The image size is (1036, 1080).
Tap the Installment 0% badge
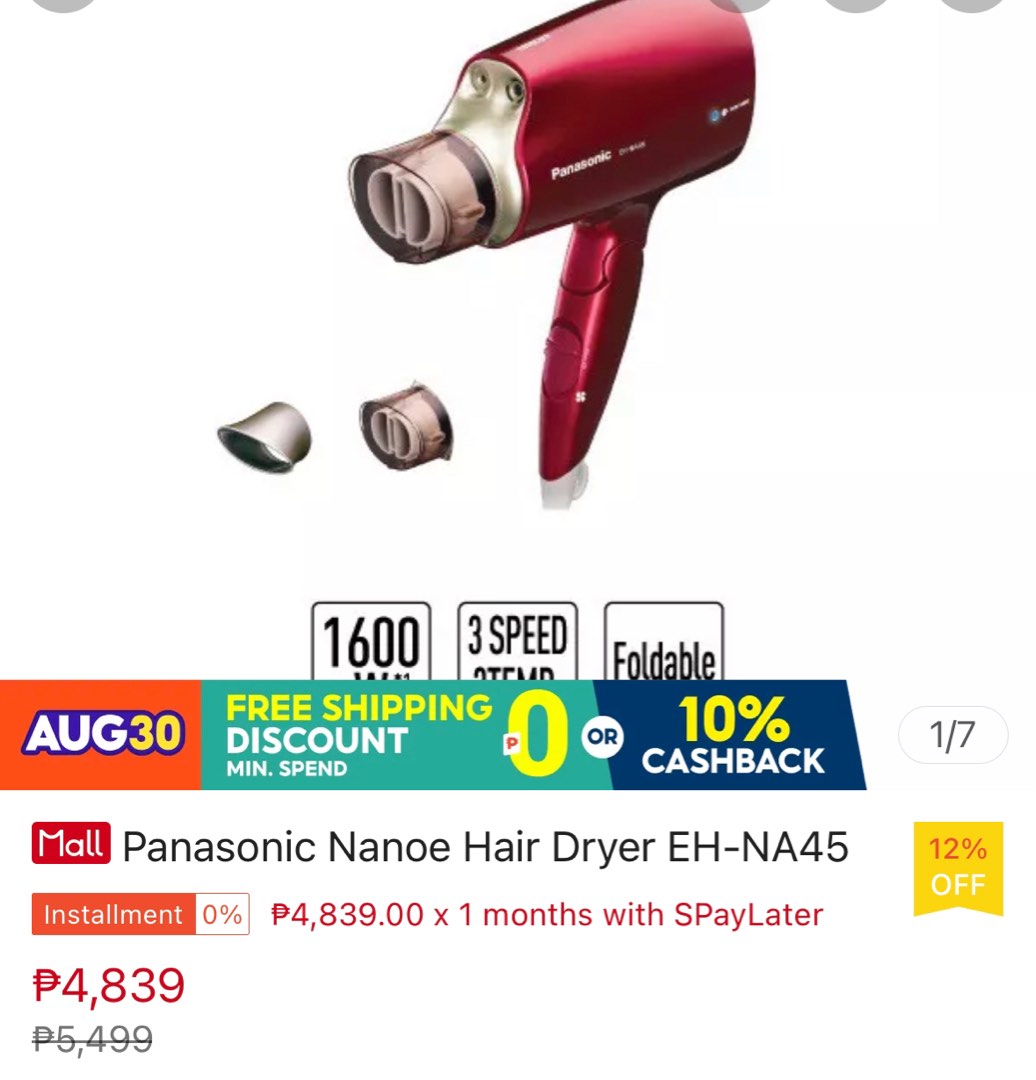coord(140,914)
